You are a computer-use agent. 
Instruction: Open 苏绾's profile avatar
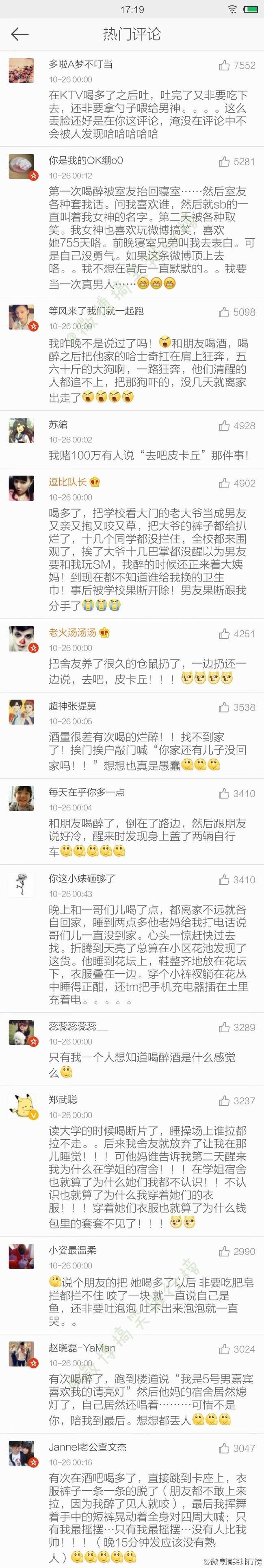(x=21, y=431)
